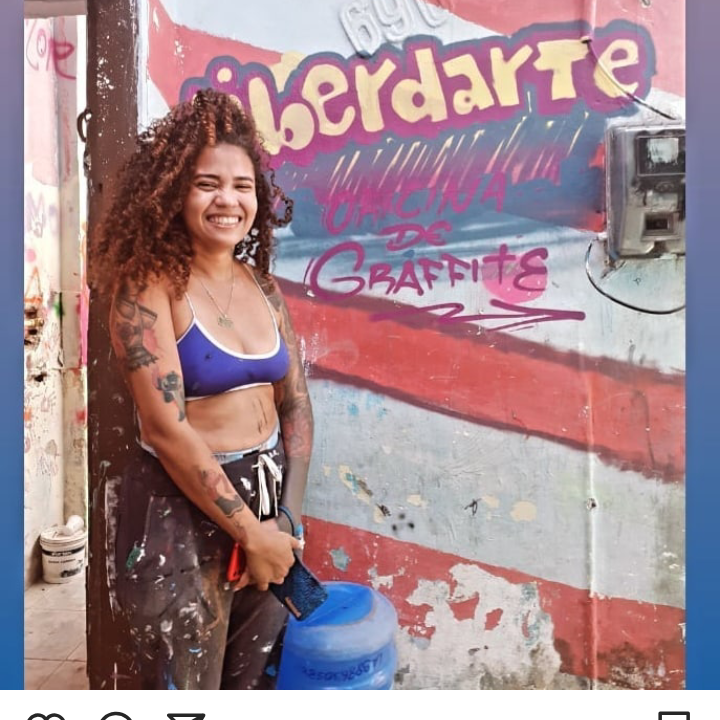Open comments with the speech bubble icon
This screenshot has width=720, height=720.
[116, 716]
